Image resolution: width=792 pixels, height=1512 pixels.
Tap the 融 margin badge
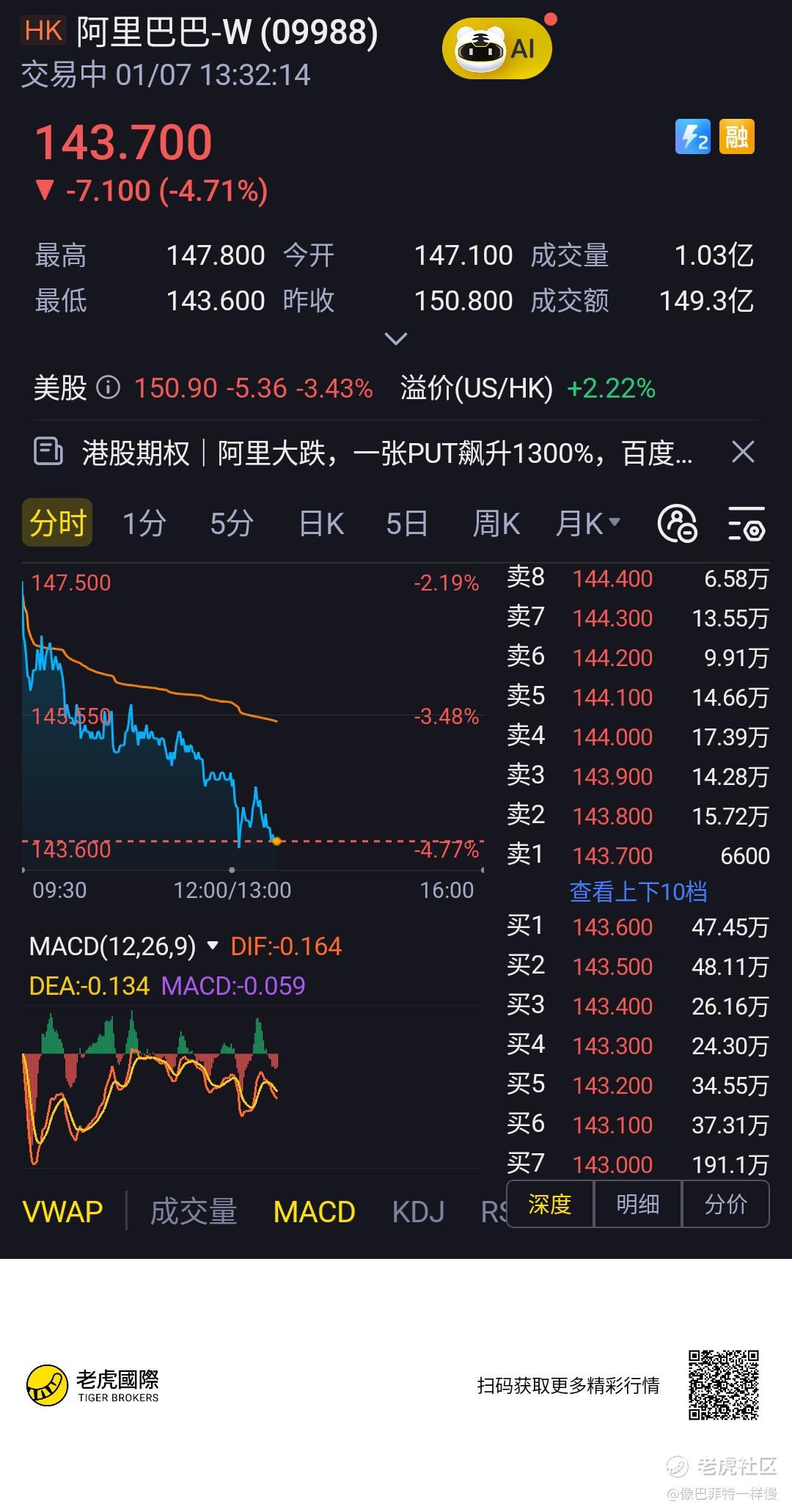click(x=736, y=136)
